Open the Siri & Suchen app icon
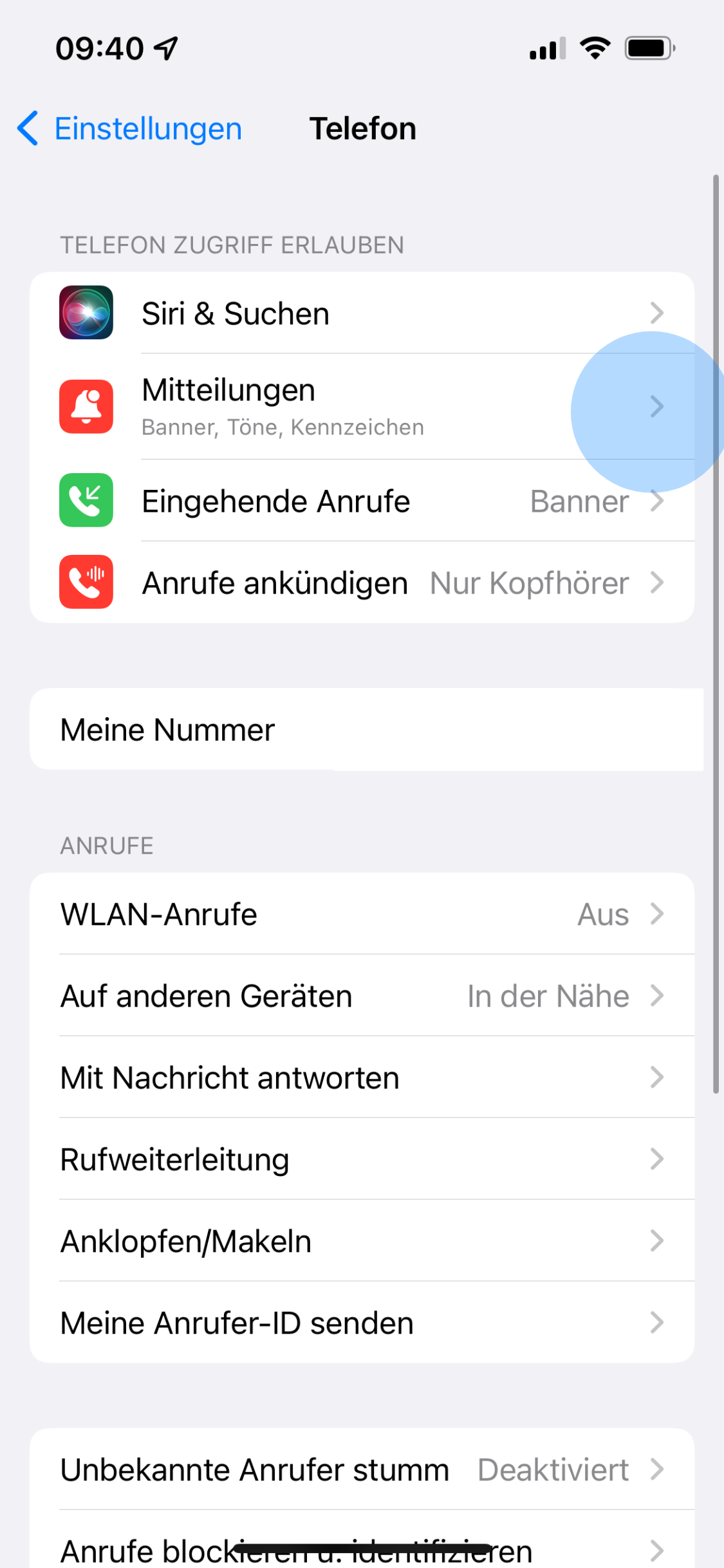The width and height of the screenshot is (724, 1568). coord(86,313)
